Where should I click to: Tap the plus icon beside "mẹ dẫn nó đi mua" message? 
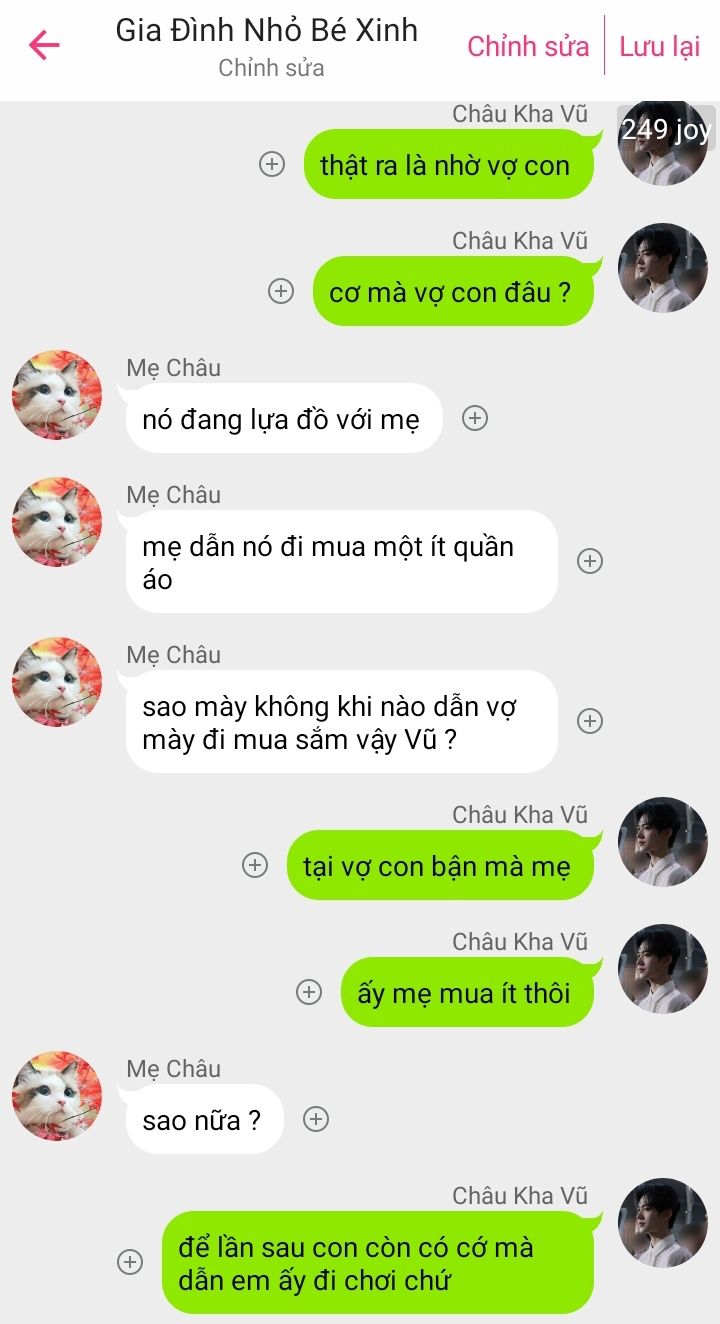pyautogui.click(x=590, y=561)
